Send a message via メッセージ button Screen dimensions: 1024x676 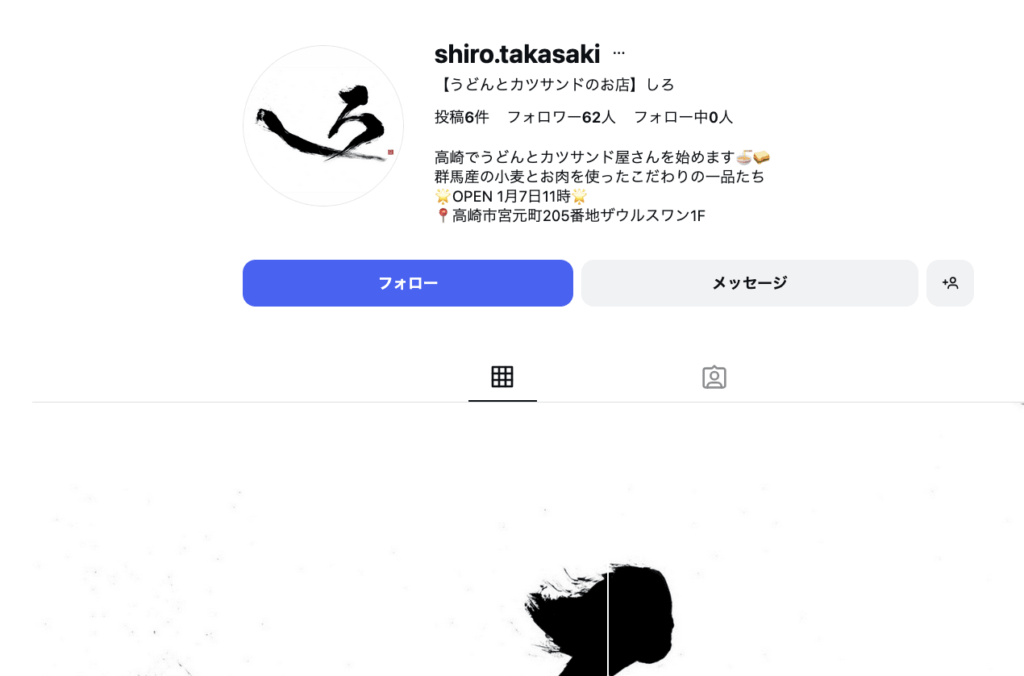(x=749, y=283)
